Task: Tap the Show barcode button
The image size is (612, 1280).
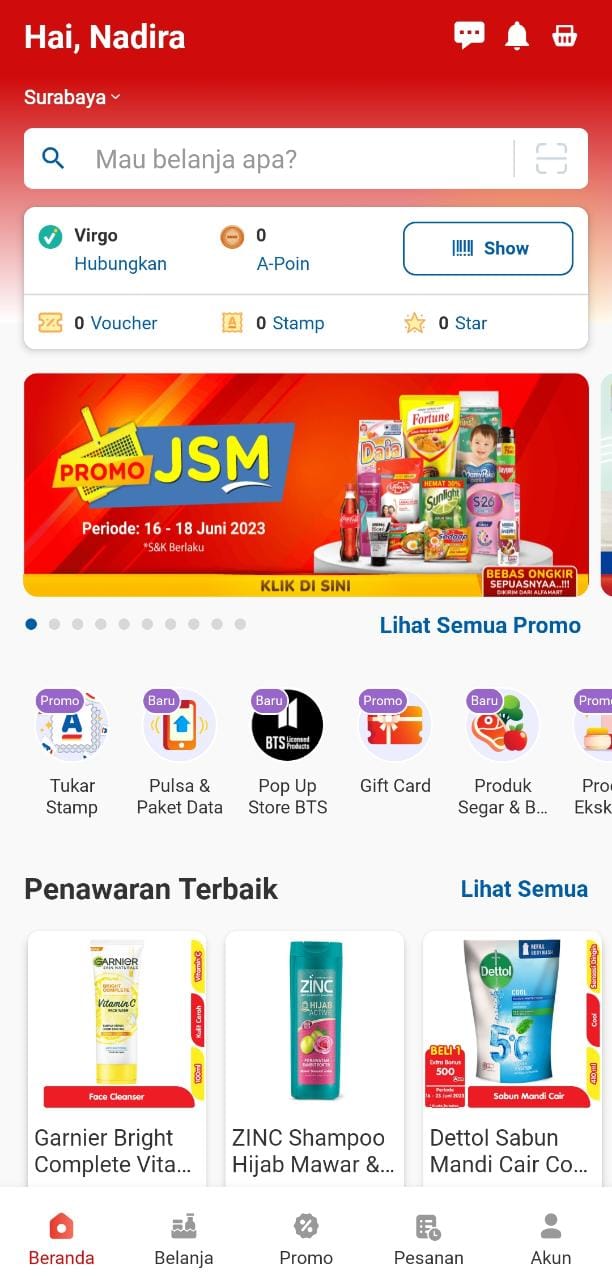Action: [x=488, y=248]
